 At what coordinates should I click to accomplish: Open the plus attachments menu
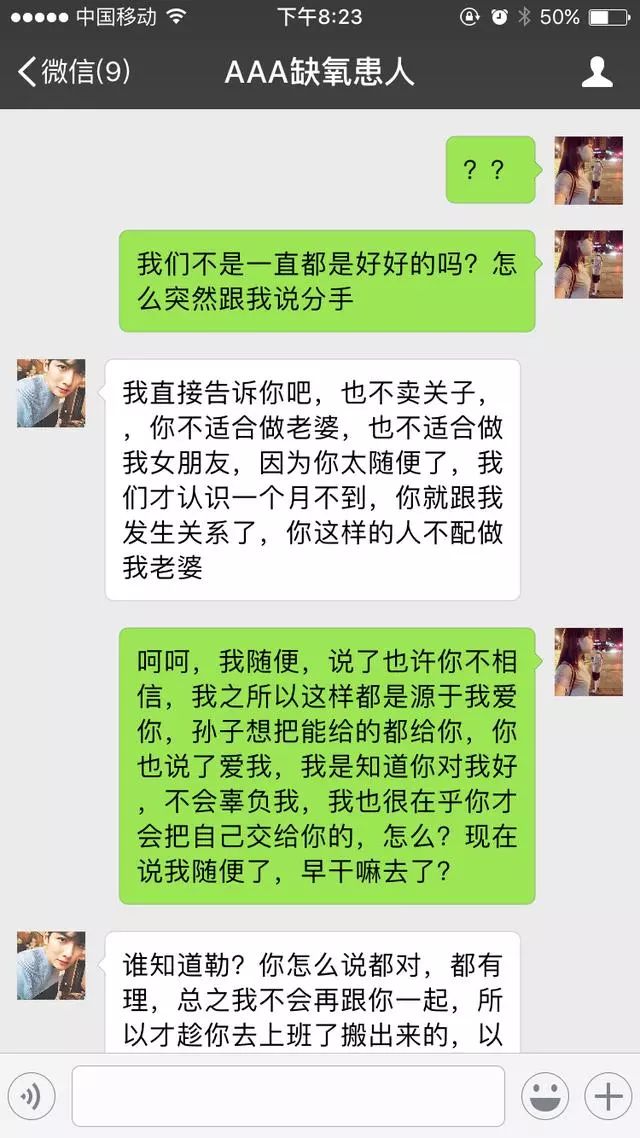[608, 1097]
